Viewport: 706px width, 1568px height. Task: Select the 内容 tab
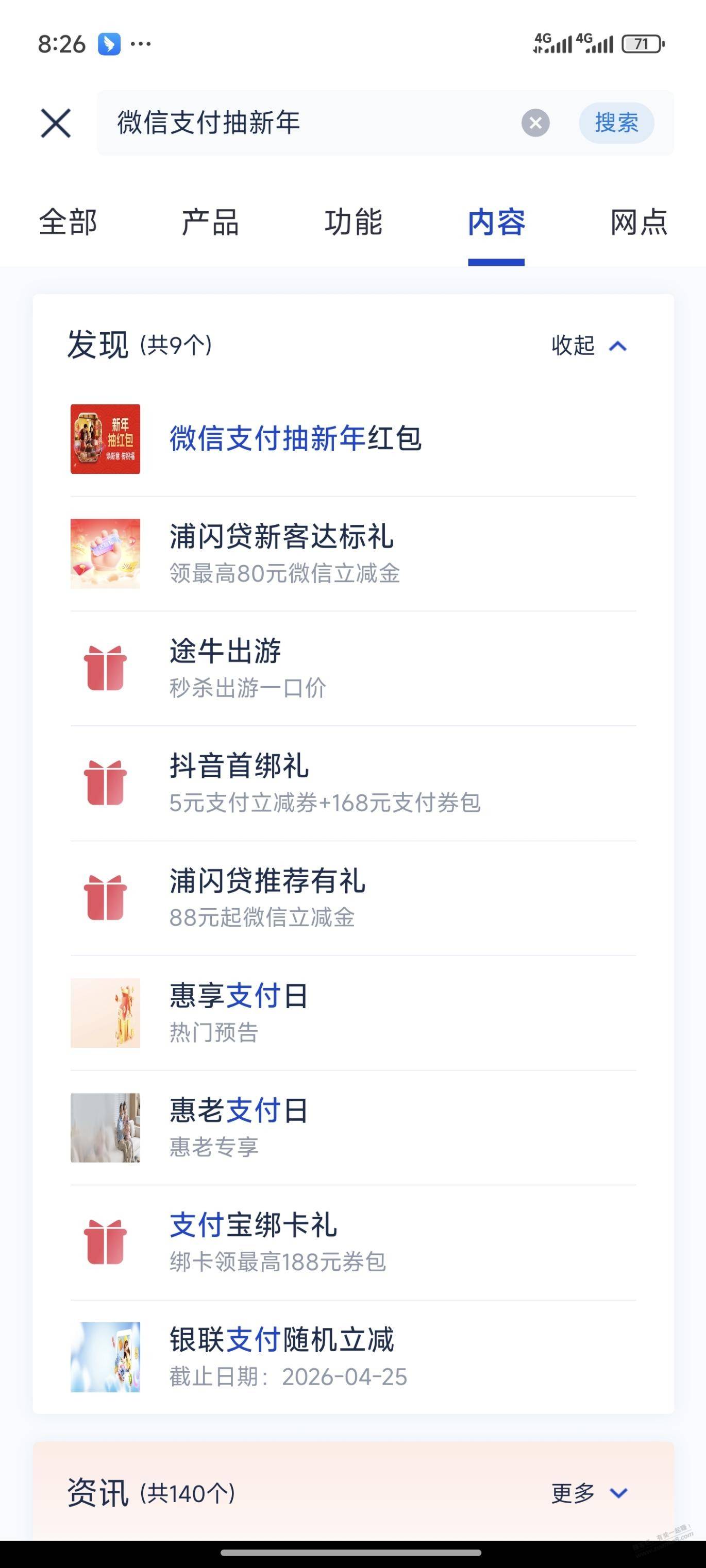tap(496, 222)
